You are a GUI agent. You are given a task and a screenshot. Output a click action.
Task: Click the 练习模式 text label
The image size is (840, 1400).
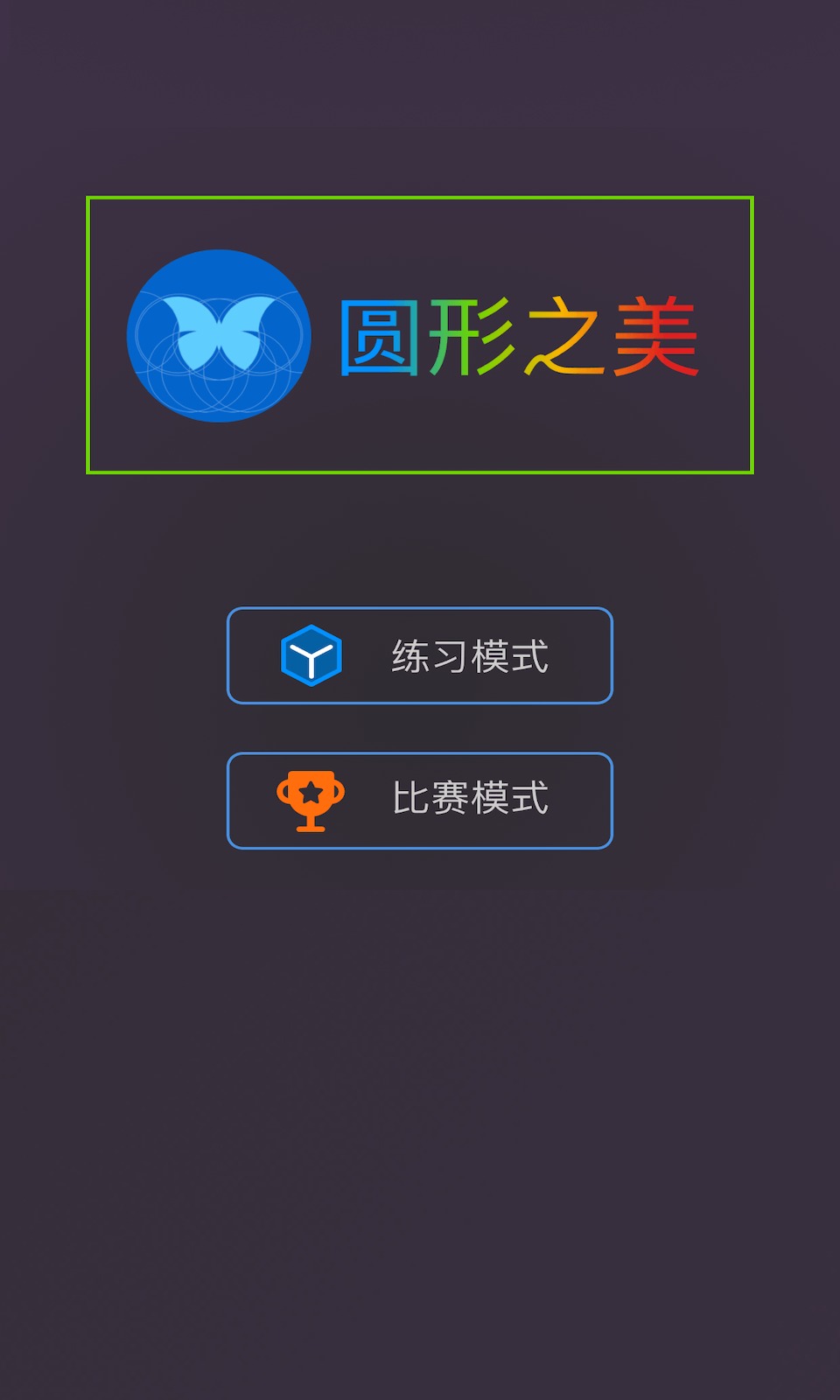[471, 656]
